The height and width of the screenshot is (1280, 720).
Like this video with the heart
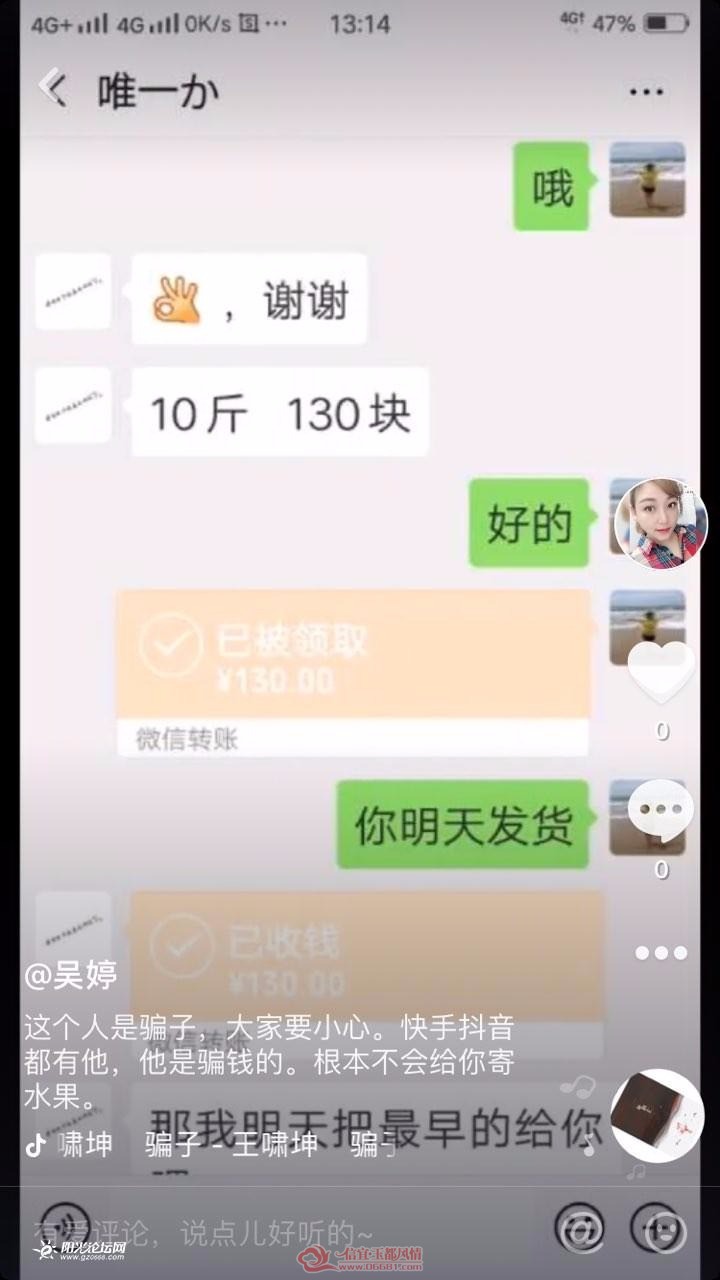click(661, 673)
